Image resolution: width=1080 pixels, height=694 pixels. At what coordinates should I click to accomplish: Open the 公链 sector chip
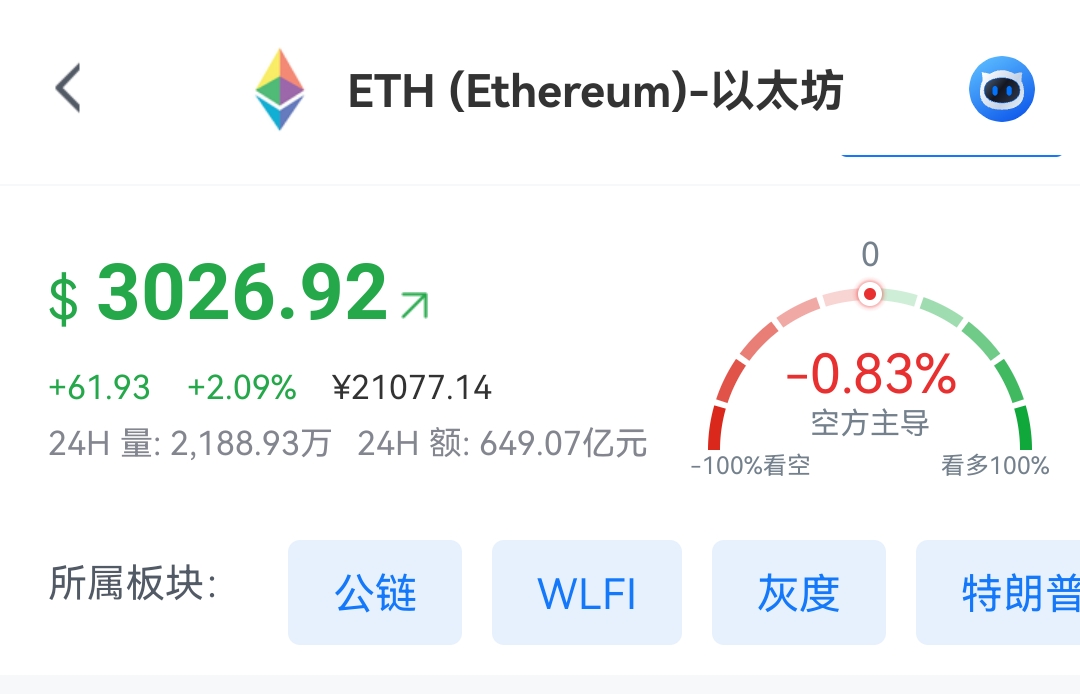(375, 592)
